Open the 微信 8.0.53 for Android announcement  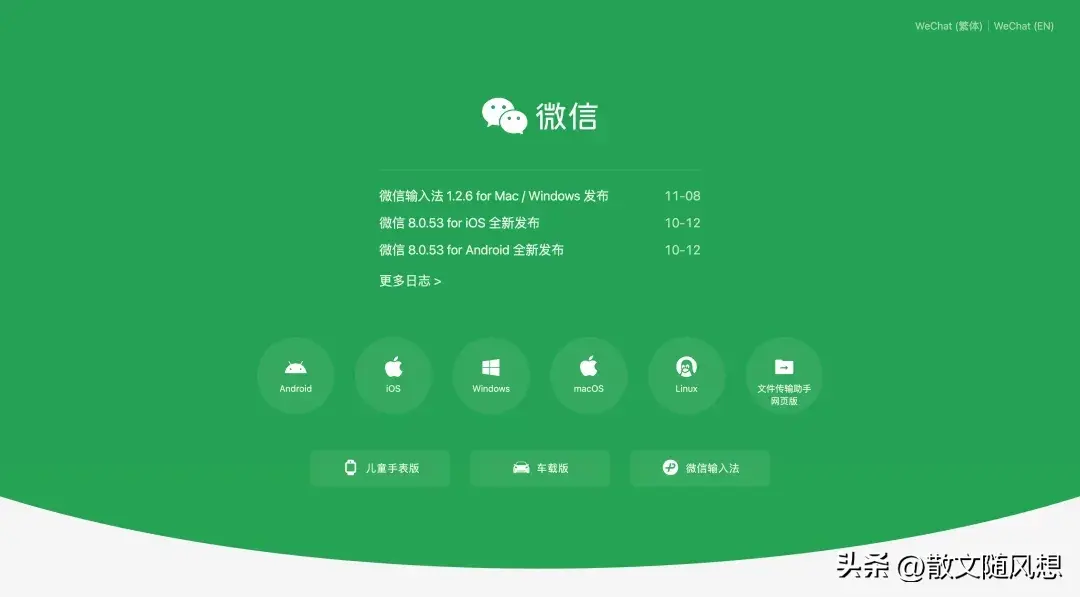pyautogui.click(x=471, y=250)
